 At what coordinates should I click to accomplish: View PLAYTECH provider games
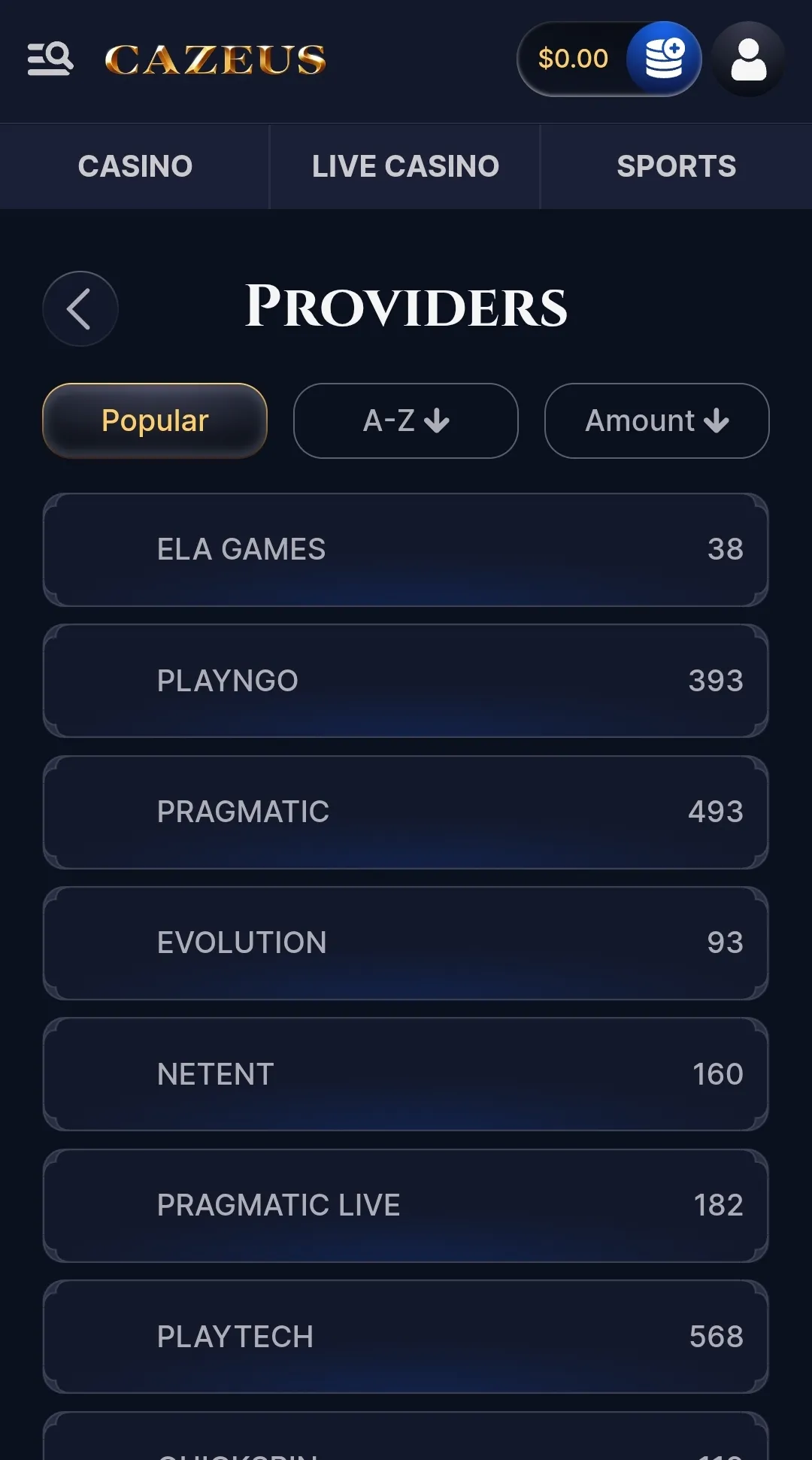(405, 1337)
